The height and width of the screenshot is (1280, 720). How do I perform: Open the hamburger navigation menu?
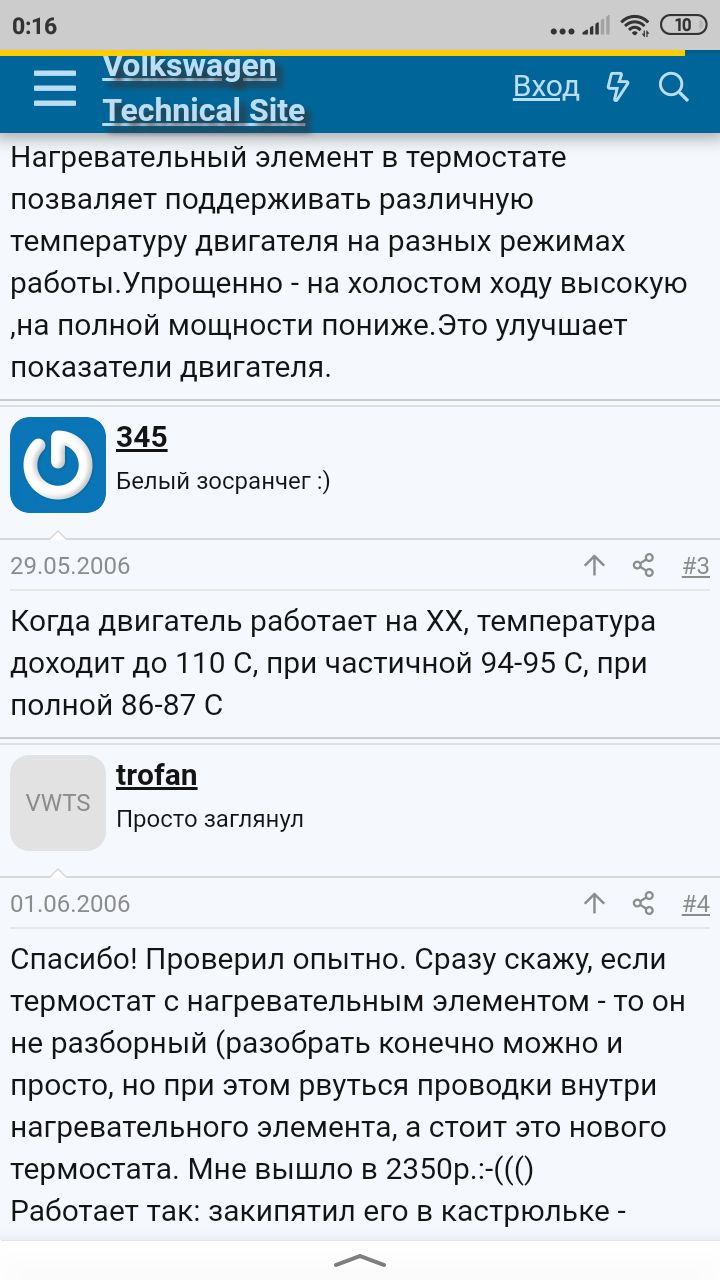point(54,88)
